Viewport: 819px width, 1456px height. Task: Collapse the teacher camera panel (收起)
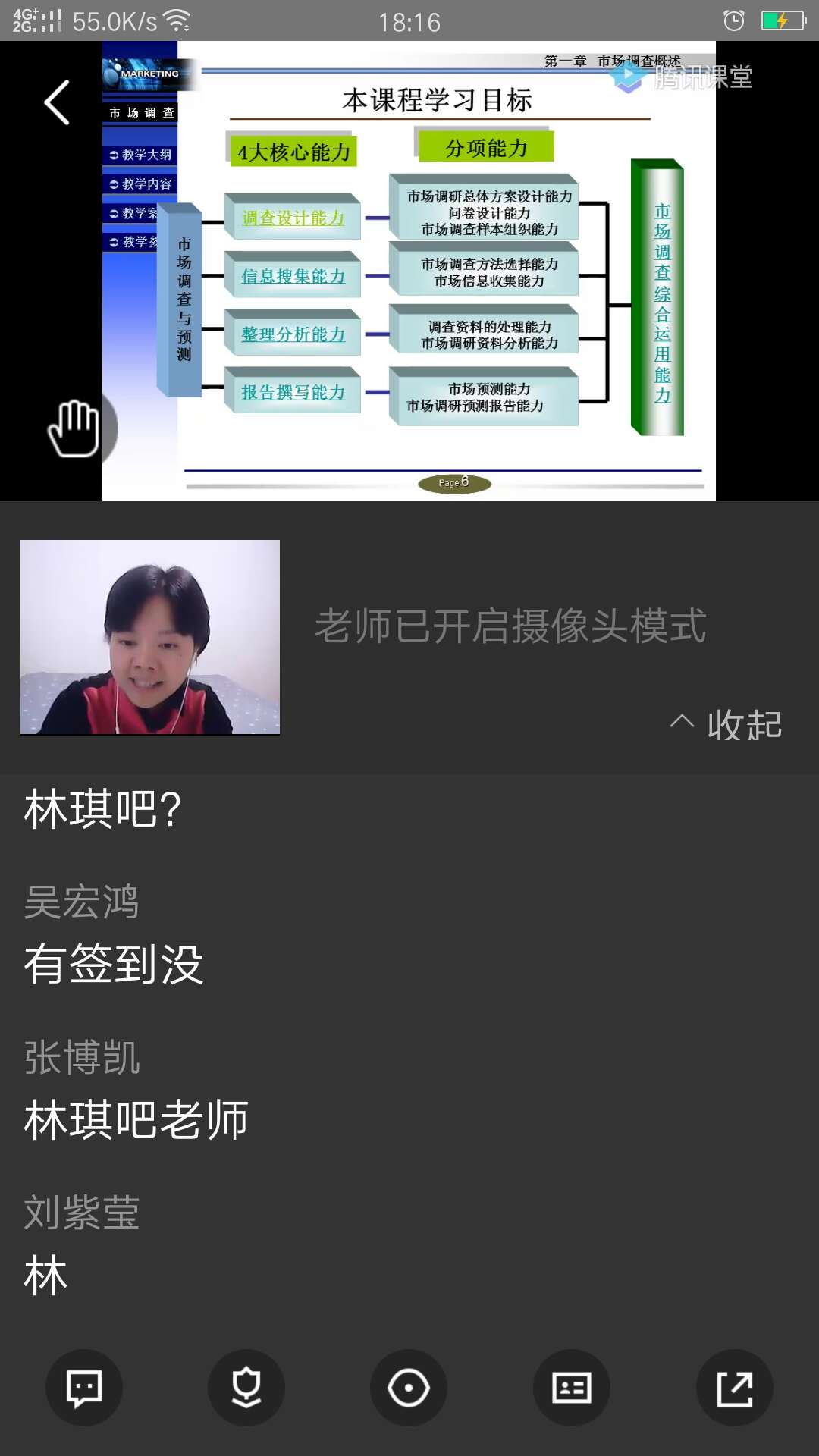(x=726, y=725)
